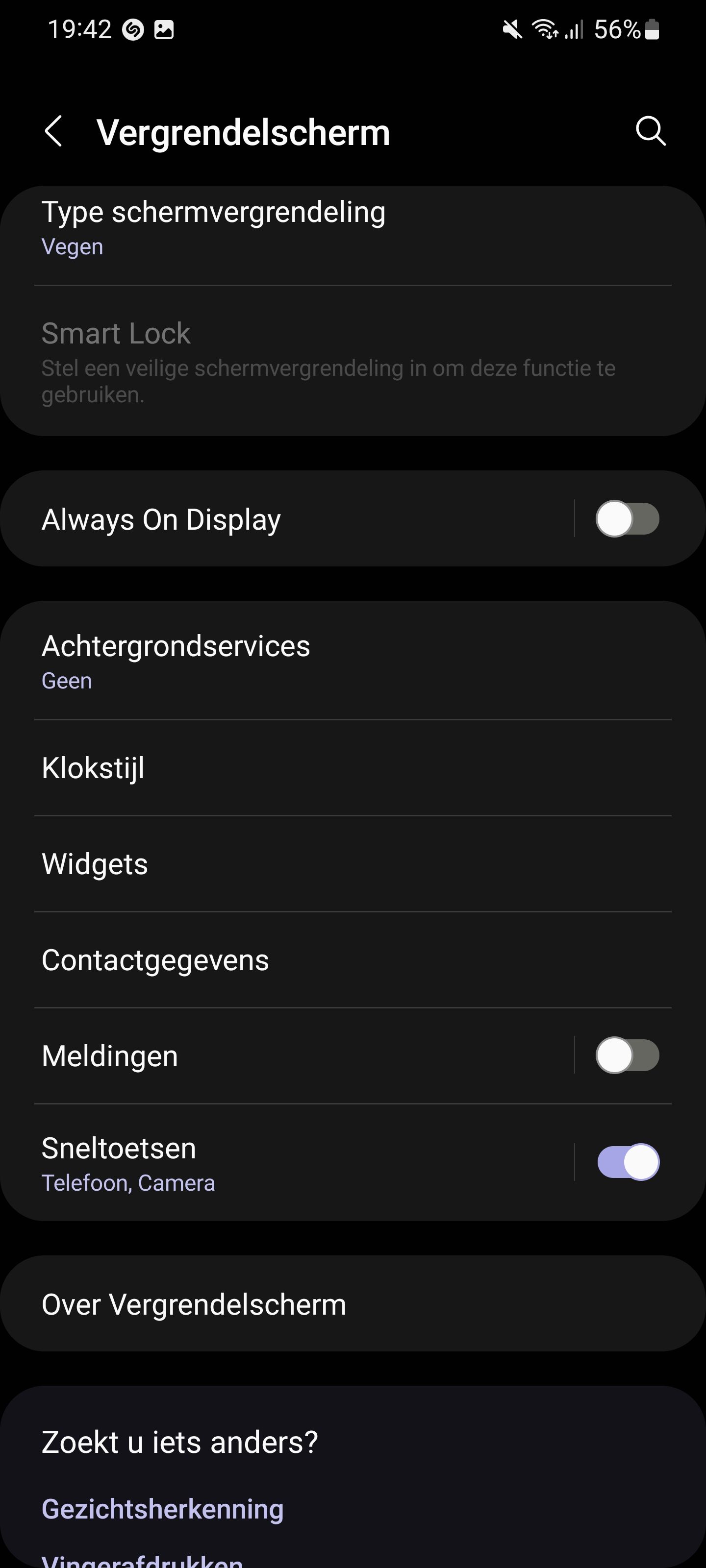Tap the search icon on Vergrendelscherm page
Screen dimensions: 706x1568
(651, 131)
